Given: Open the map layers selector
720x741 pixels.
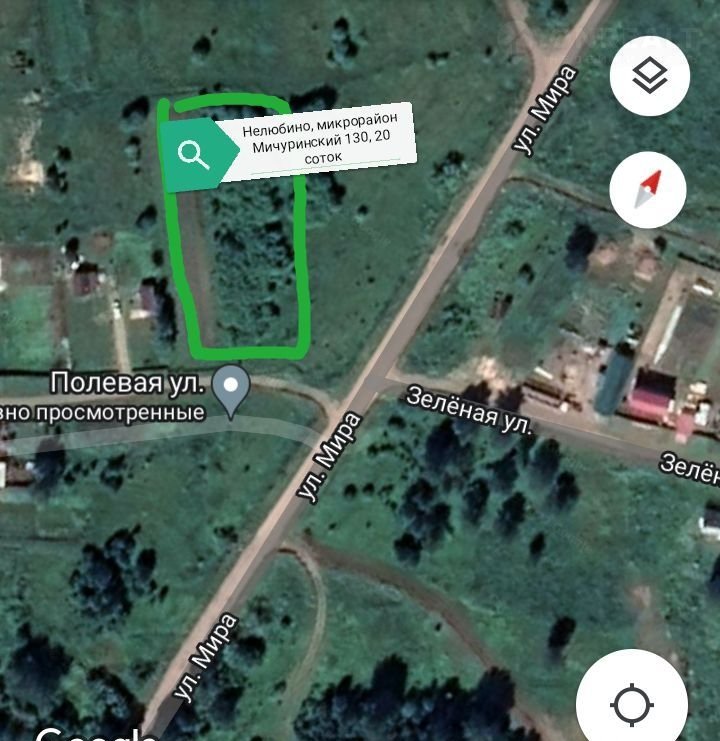Looking at the screenshot, I should [648, 76].
